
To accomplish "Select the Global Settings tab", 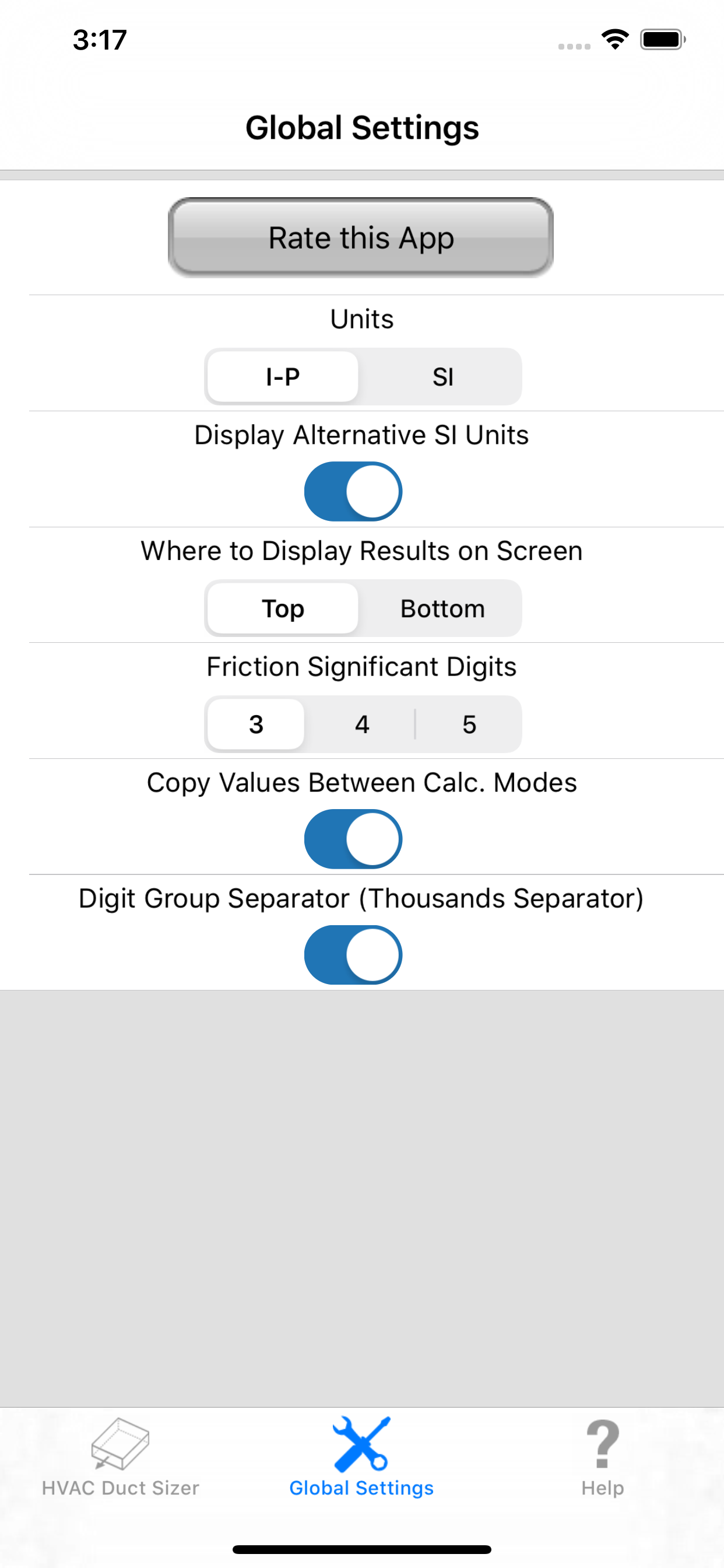I will (361, 1457).
